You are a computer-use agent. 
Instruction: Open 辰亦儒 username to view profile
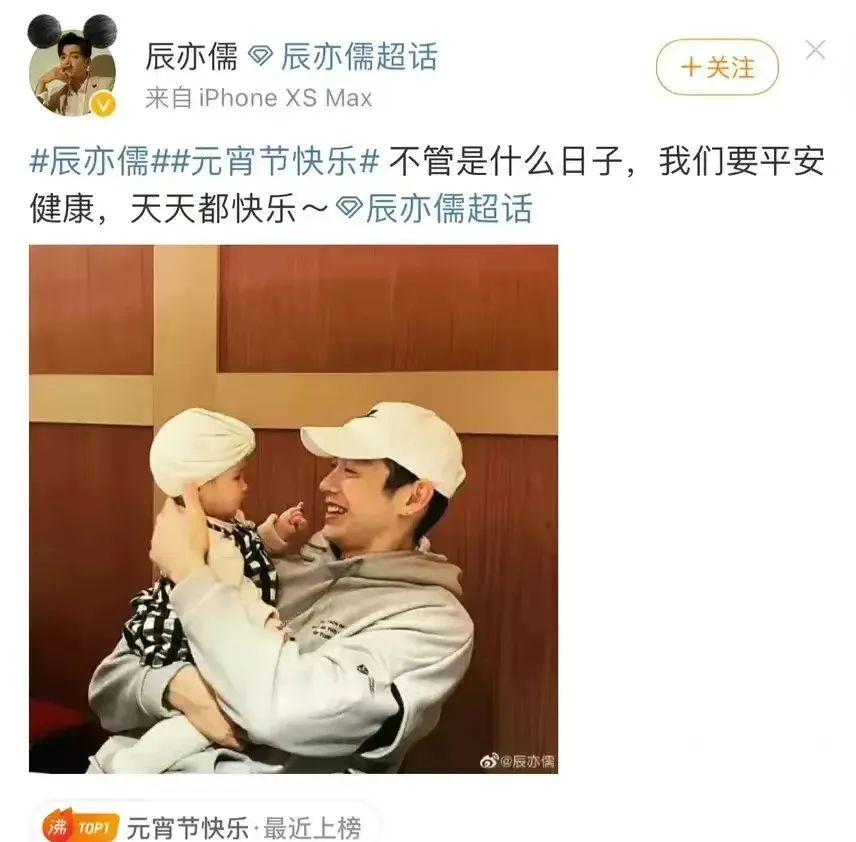(x=191, y=57)
